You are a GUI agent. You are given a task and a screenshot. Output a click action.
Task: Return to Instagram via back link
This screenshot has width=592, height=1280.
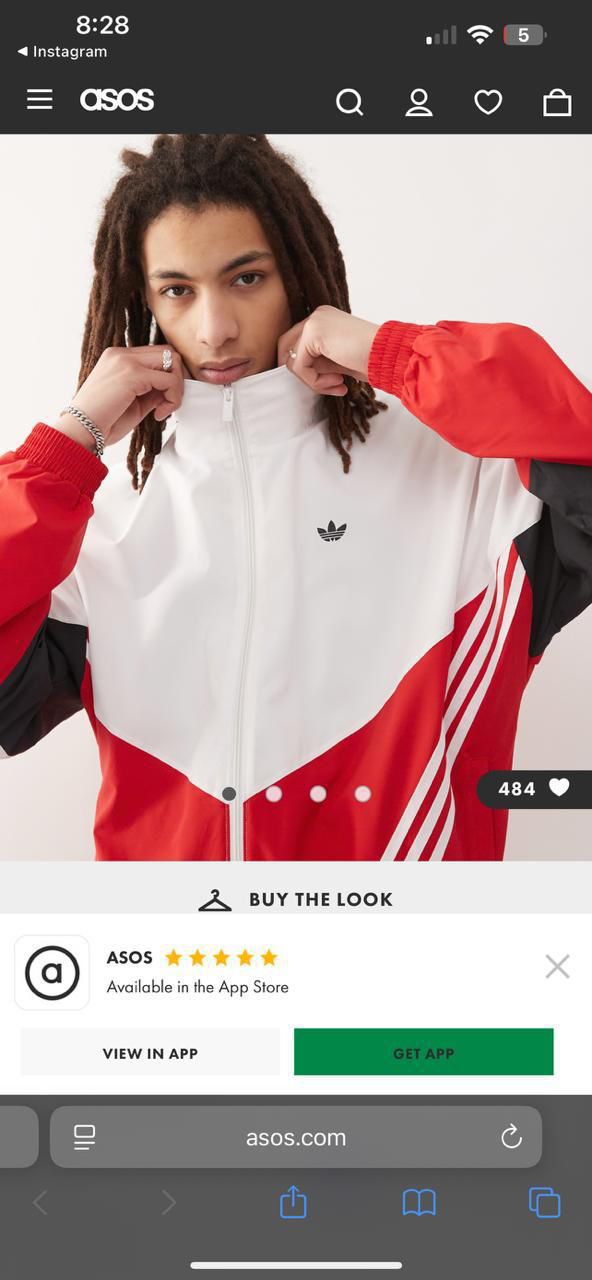(62, 52)
